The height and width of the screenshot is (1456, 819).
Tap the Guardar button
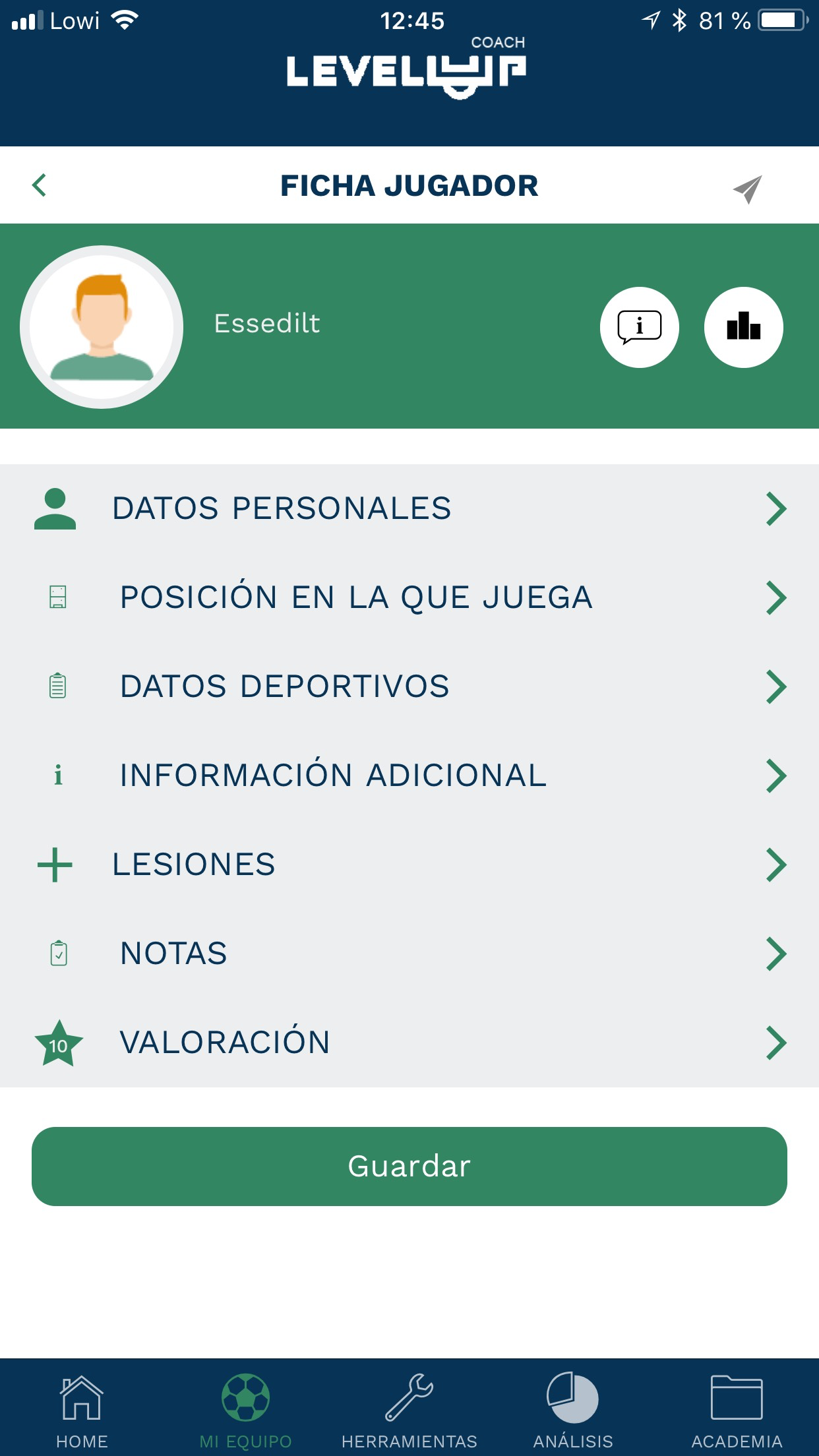tap(409, 1166)
